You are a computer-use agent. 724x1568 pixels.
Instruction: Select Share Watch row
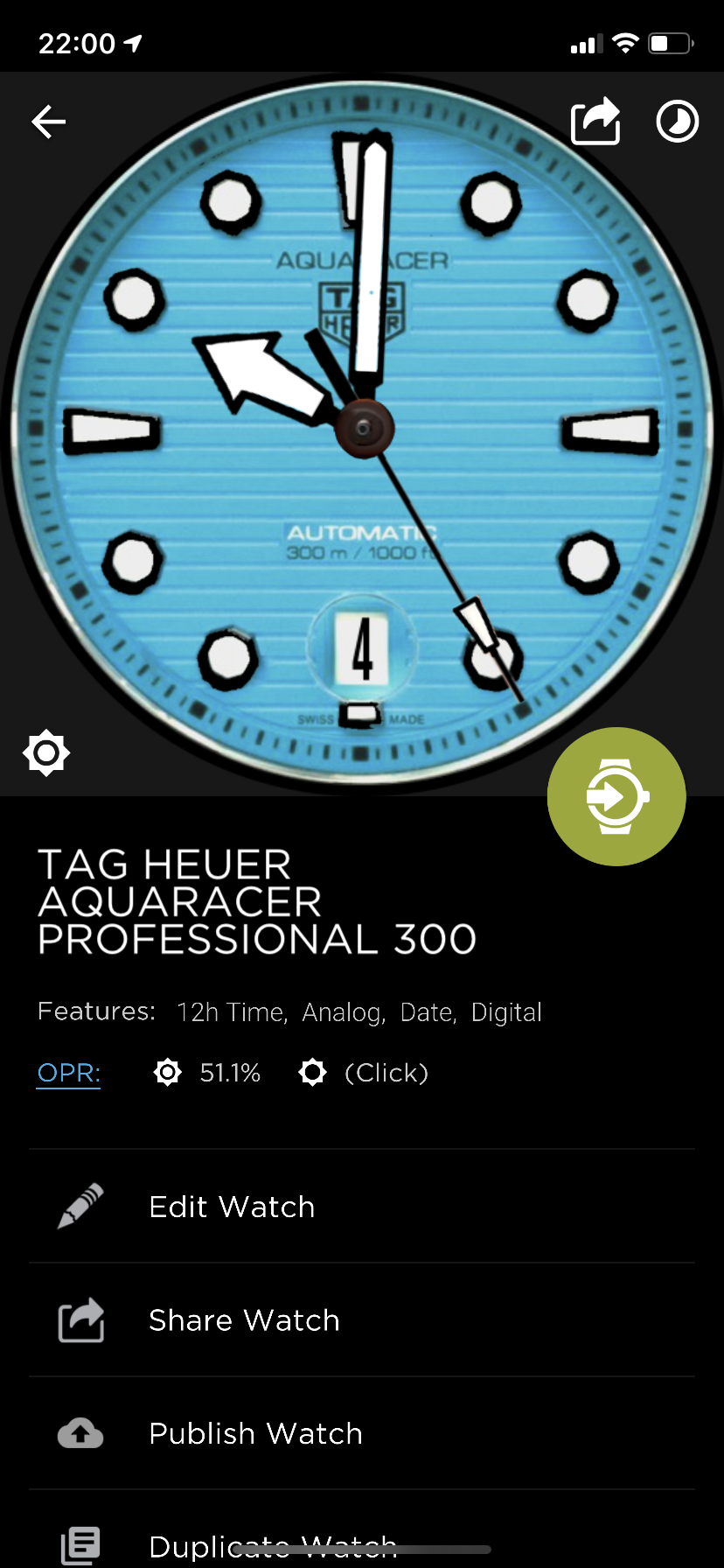coord(362,1319)
